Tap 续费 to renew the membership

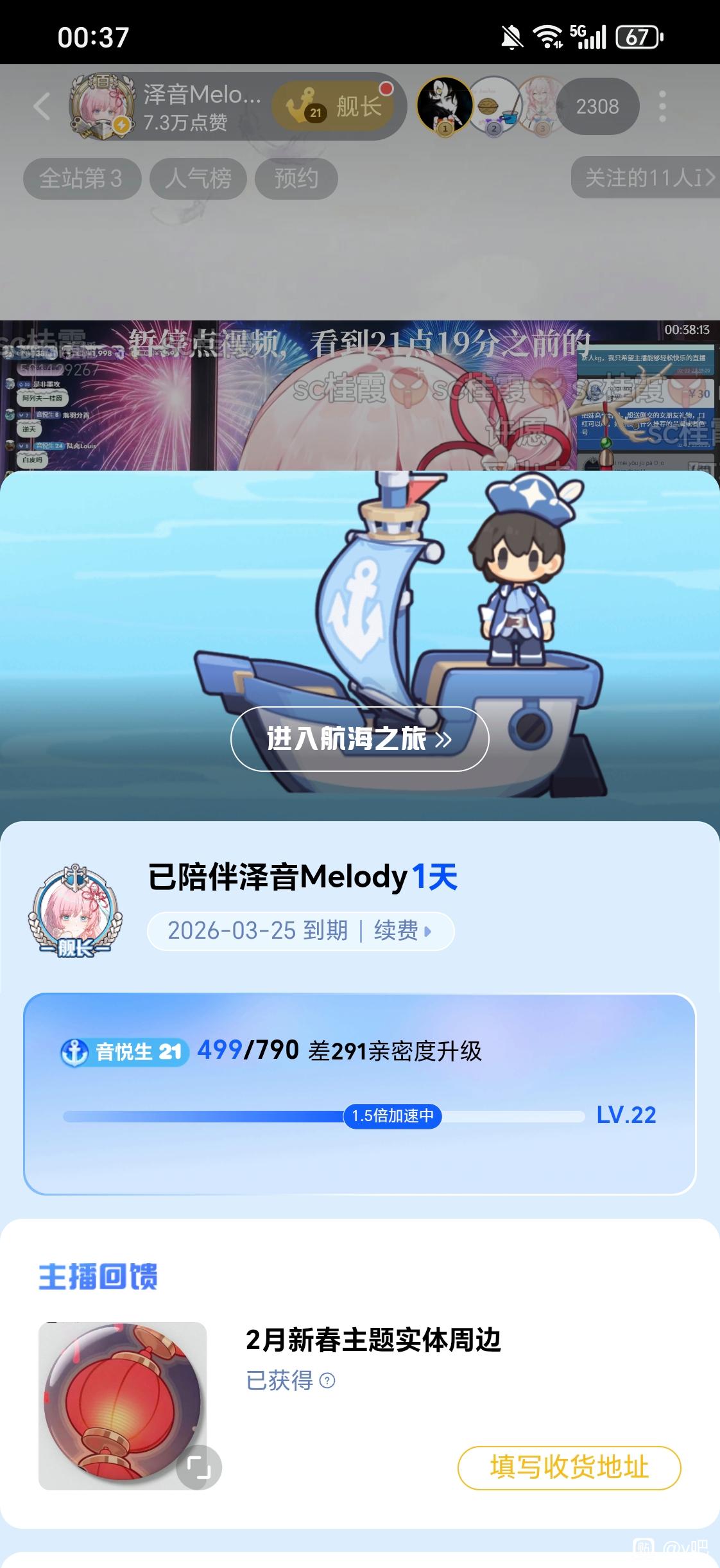(402, 930)
